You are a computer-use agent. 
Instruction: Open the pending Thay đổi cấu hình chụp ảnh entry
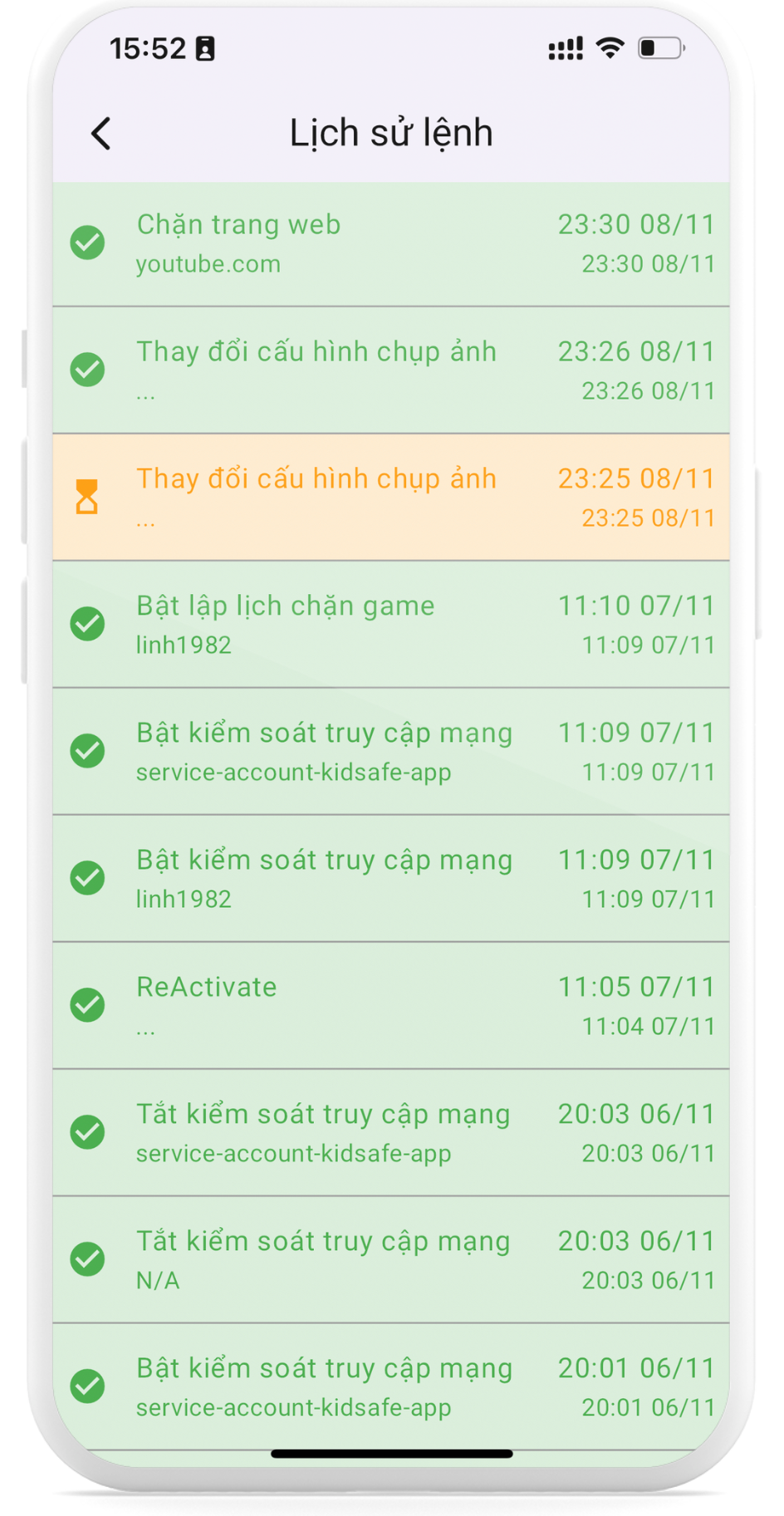(x=390, y=498)
